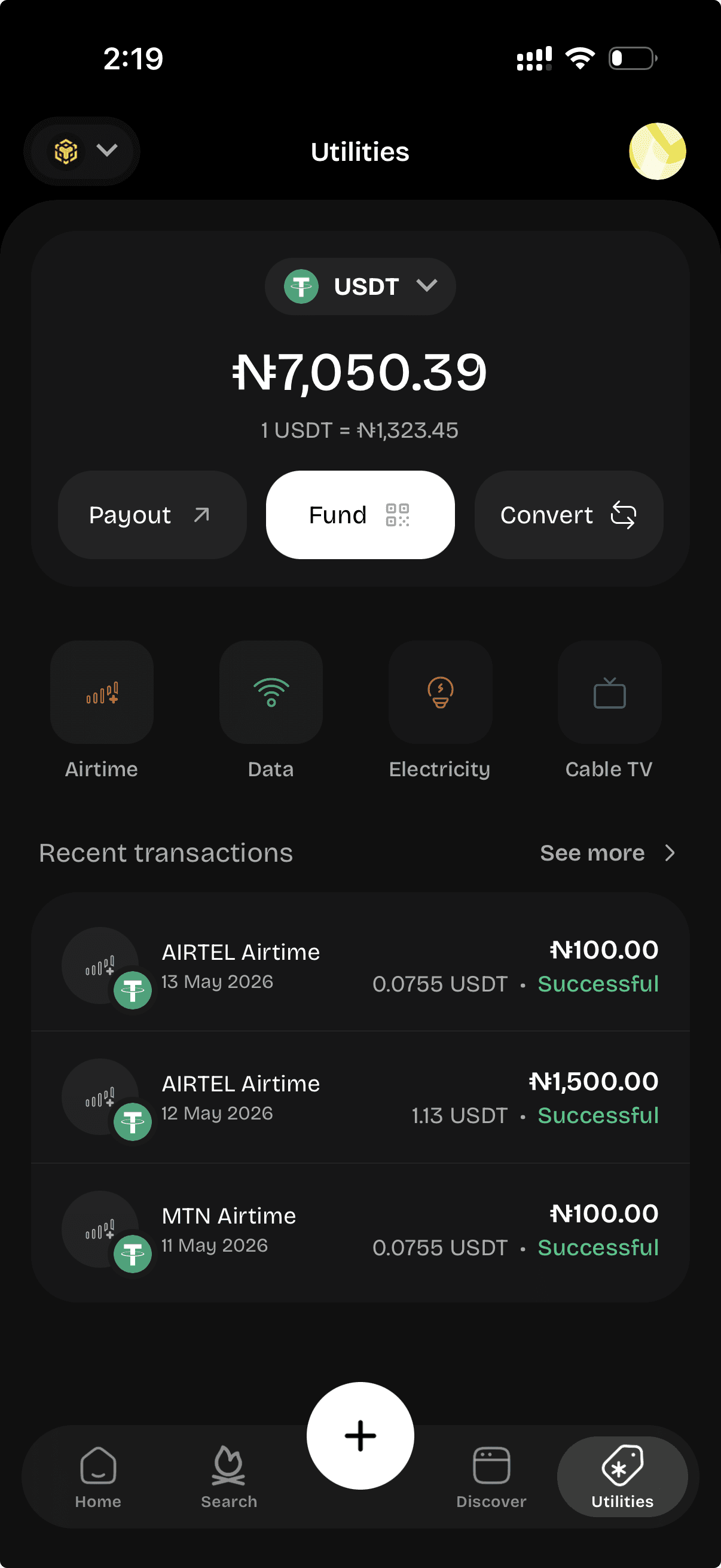Open the network selector dropdown
The image size is (721, 1568).
coord(82,150)
